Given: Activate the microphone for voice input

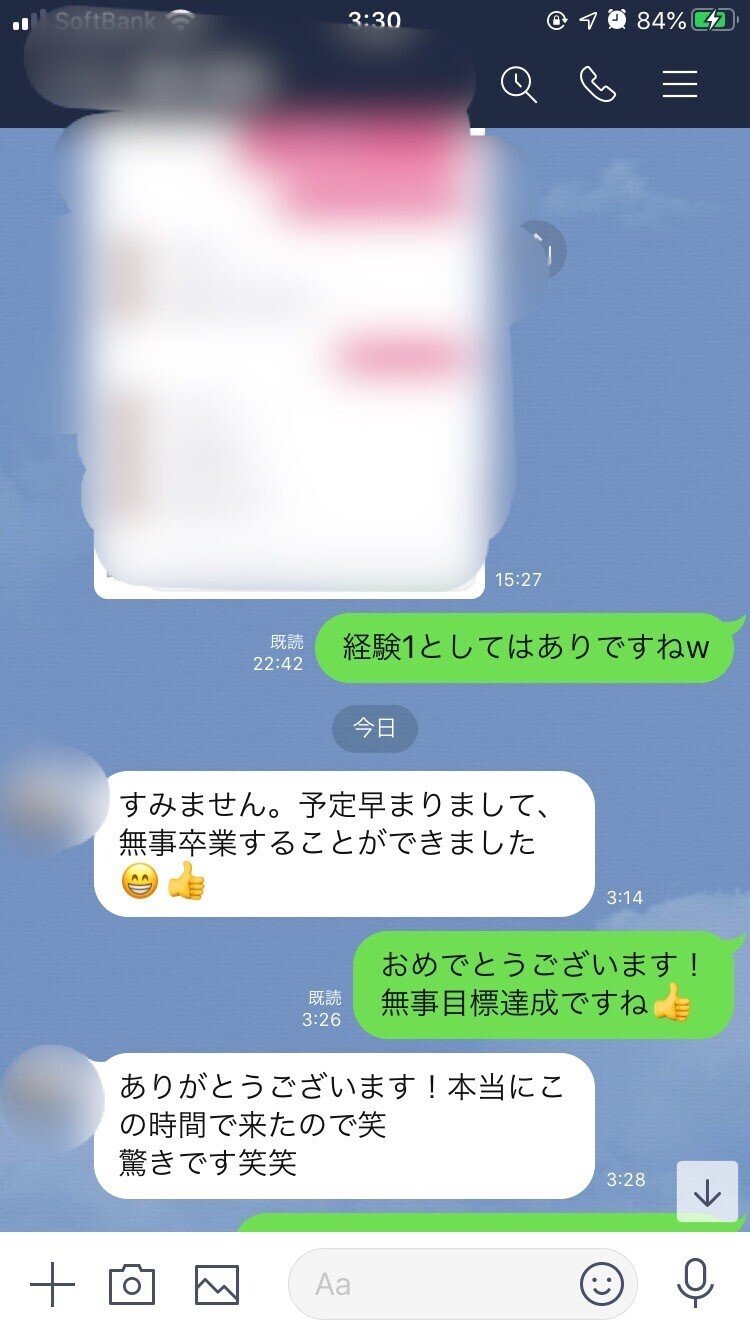Looking at the screenshot, I should click(695, 1283).
